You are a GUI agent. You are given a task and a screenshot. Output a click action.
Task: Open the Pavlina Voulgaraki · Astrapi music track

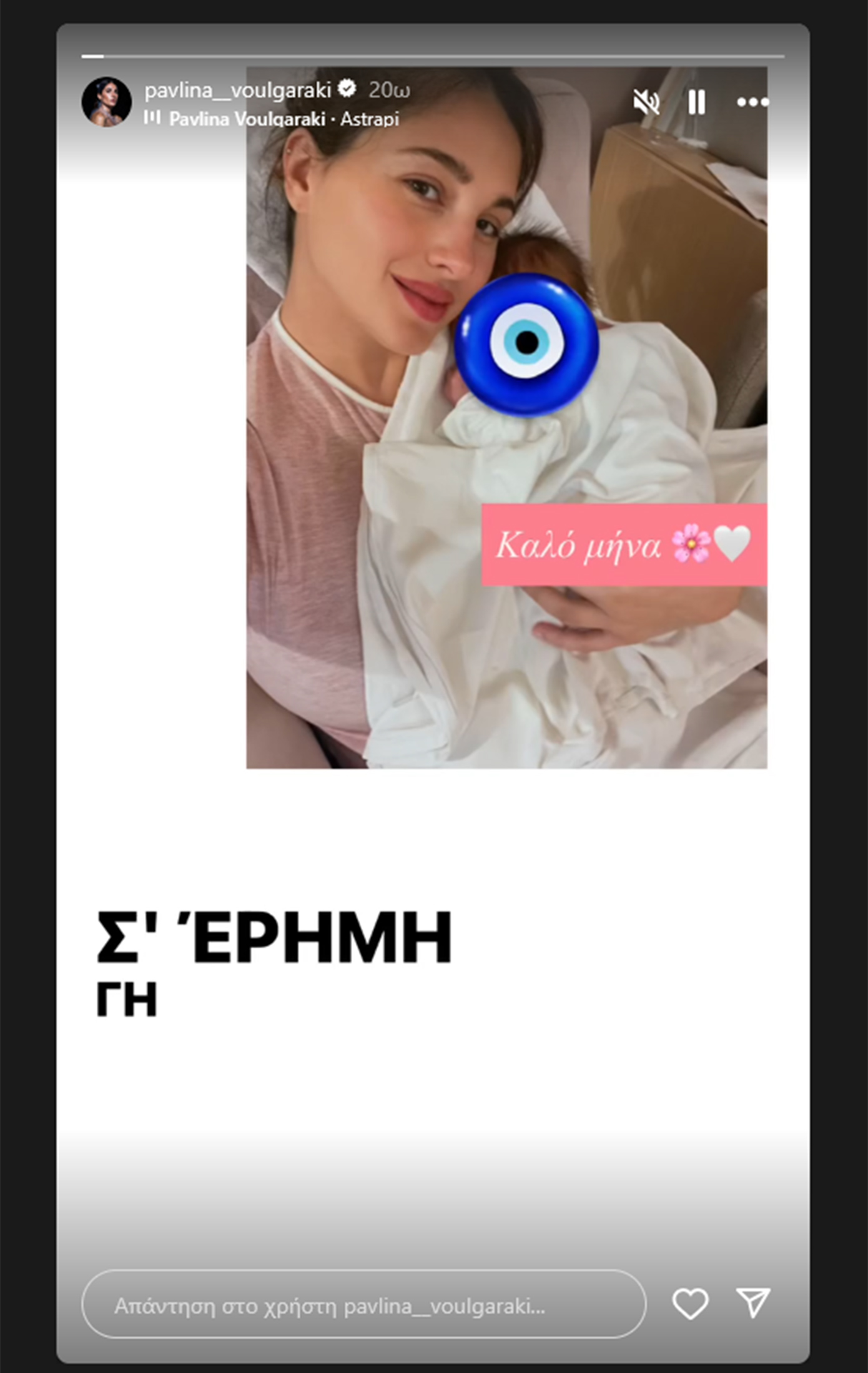click(x=282, y=119)
